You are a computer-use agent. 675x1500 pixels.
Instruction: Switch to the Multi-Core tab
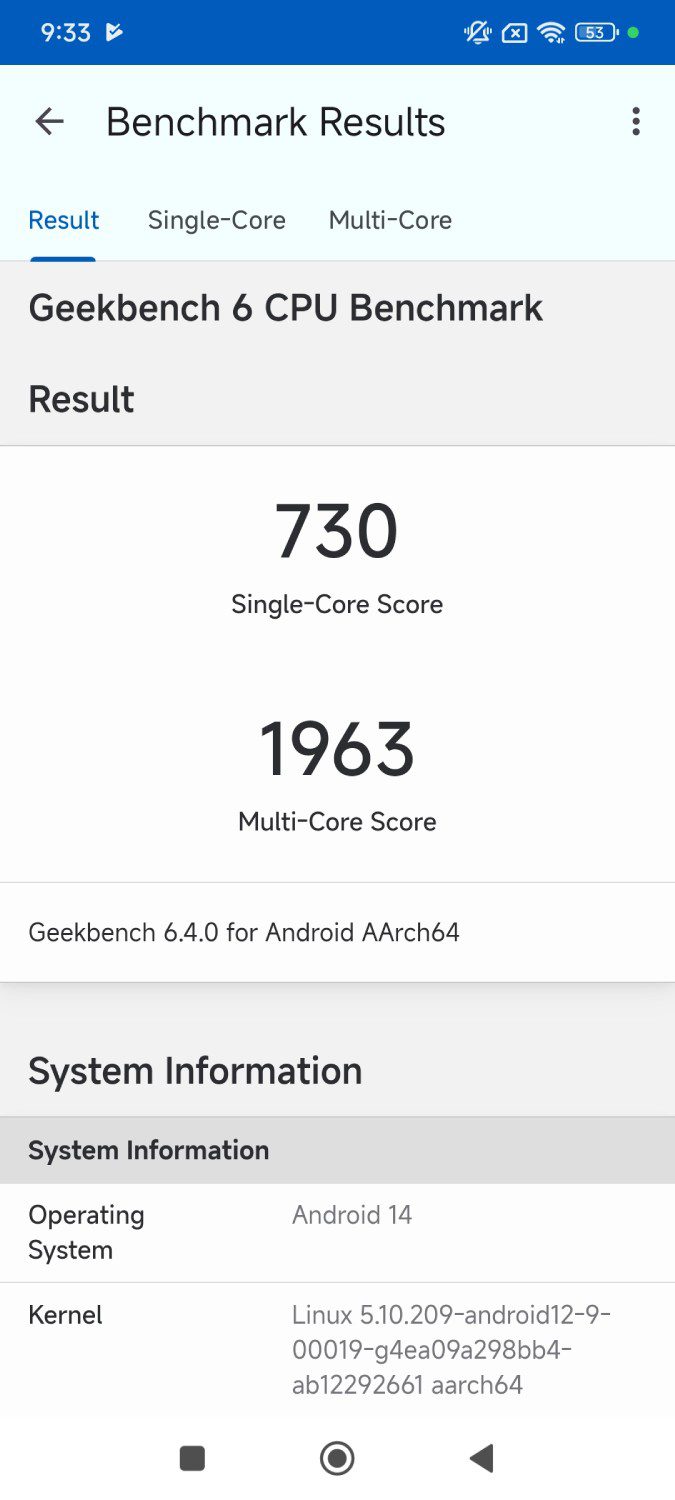coord(390,220)
